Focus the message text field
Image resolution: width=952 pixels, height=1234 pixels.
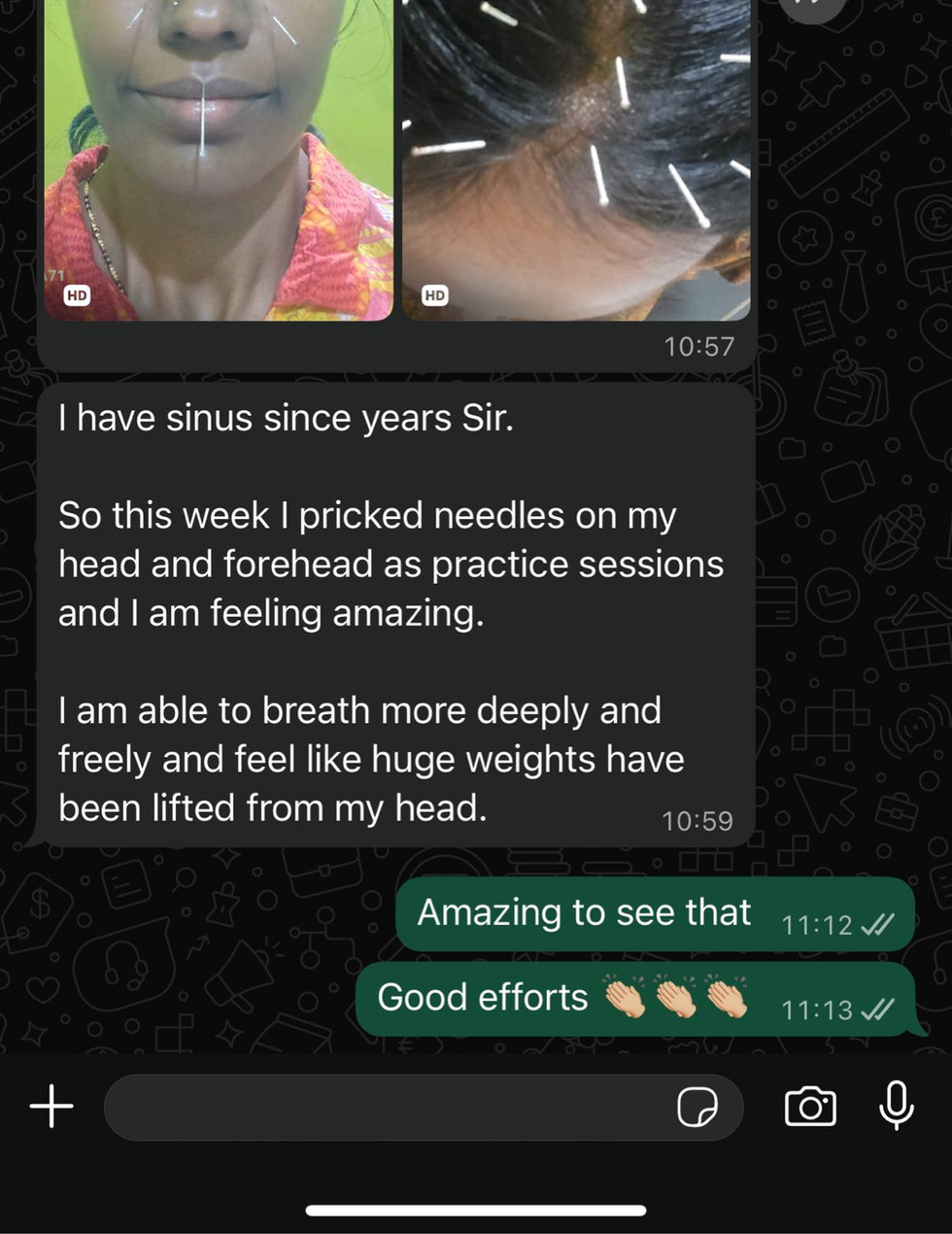389,1107
